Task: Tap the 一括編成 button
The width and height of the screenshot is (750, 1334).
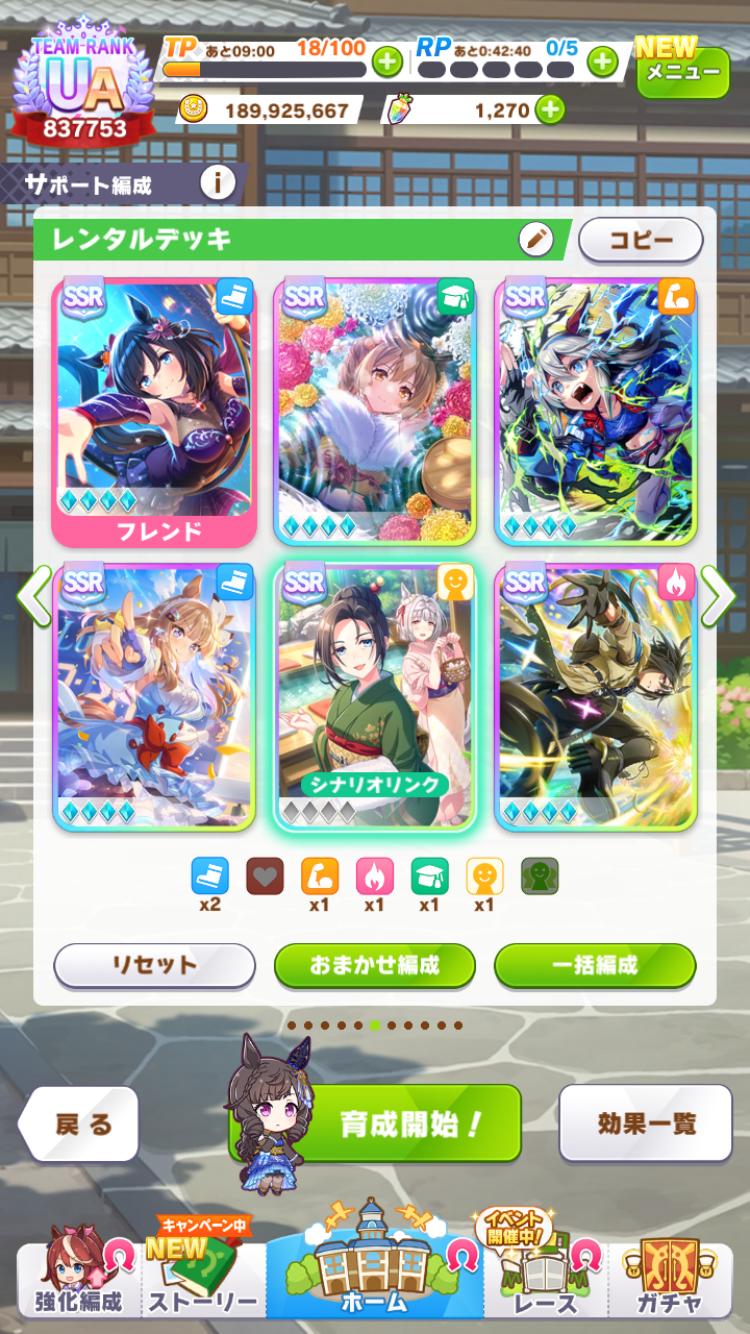Action: (595, 965)
